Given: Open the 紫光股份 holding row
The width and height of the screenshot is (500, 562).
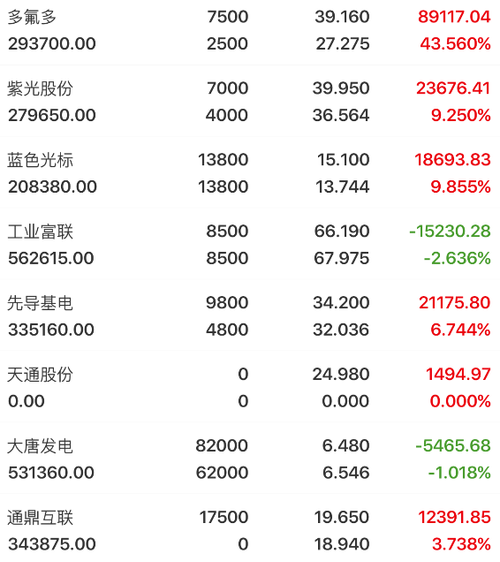Looking at the screenshot, I should point(250,101).
